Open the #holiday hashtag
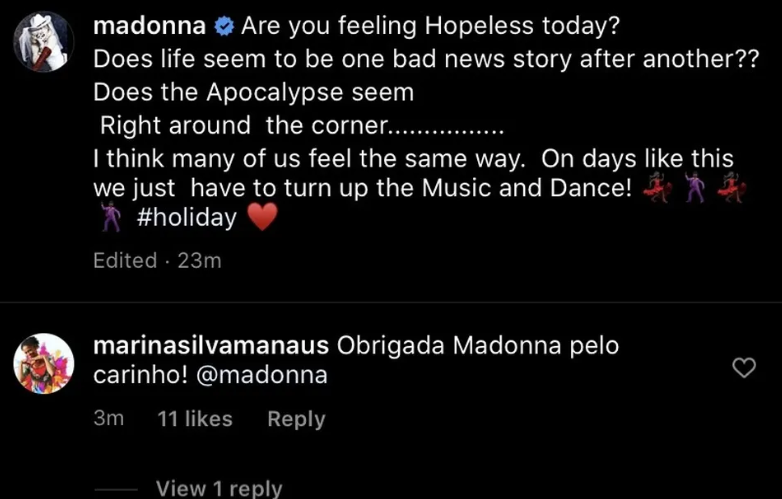The width and height of the screenshot is (782, 499). tap(183, 218)
